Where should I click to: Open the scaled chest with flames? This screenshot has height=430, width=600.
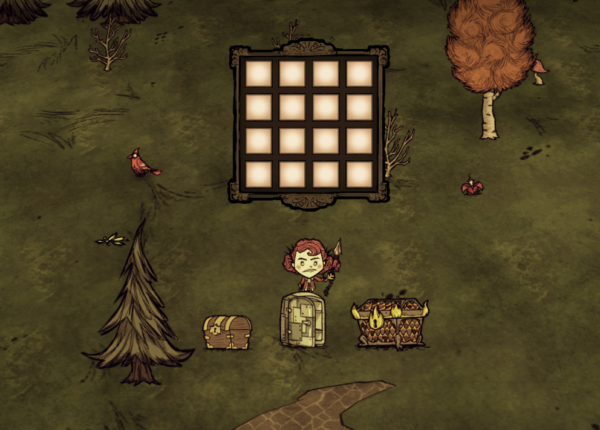(390, 323)
